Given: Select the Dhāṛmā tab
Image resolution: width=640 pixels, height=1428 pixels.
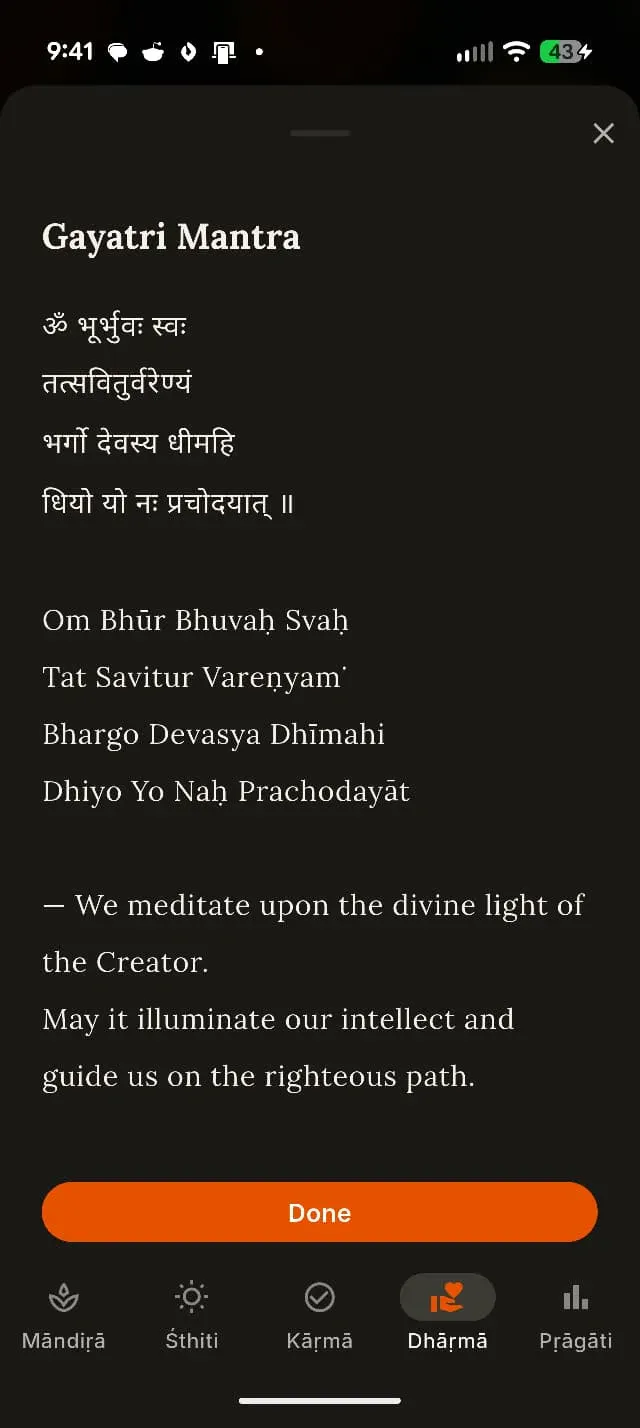Looking at the screenshot, I should pyautogui.click(x=448, y=1317).
